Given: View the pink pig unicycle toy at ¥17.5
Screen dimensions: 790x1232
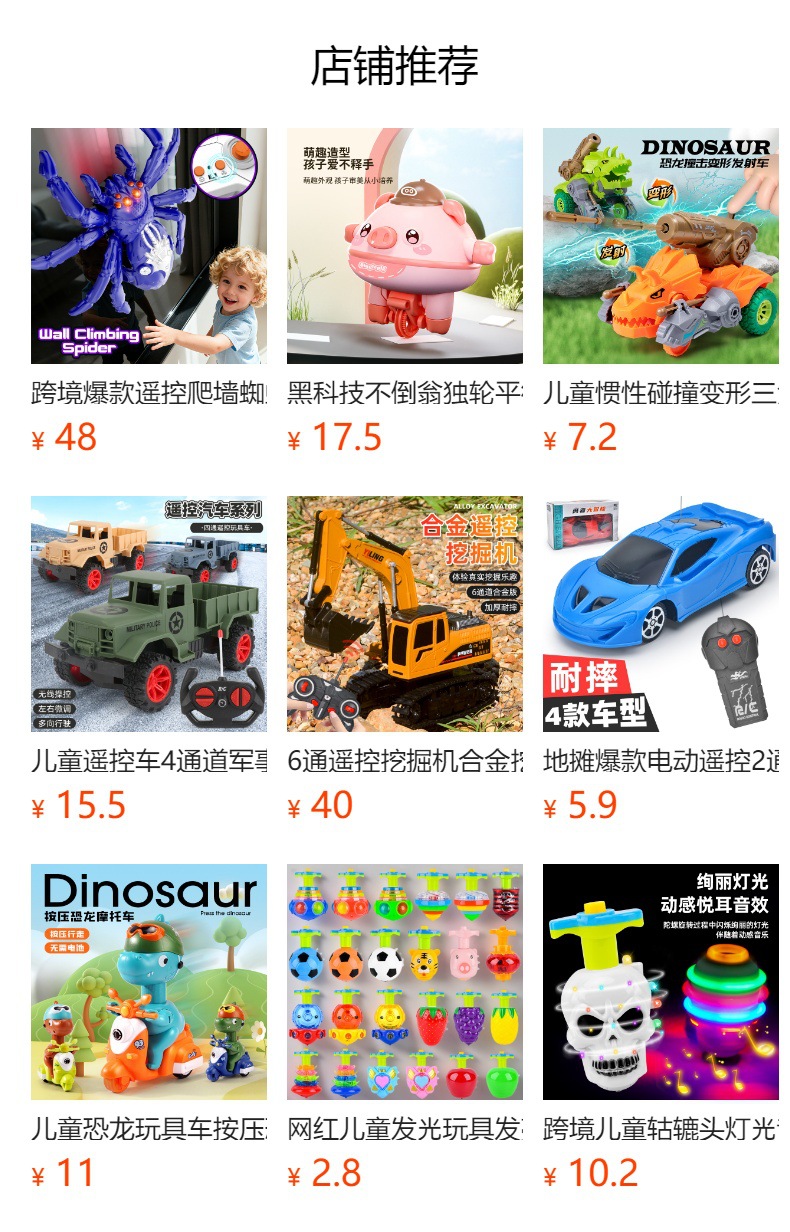Looking at the screenshot, I should coord(405,246).
